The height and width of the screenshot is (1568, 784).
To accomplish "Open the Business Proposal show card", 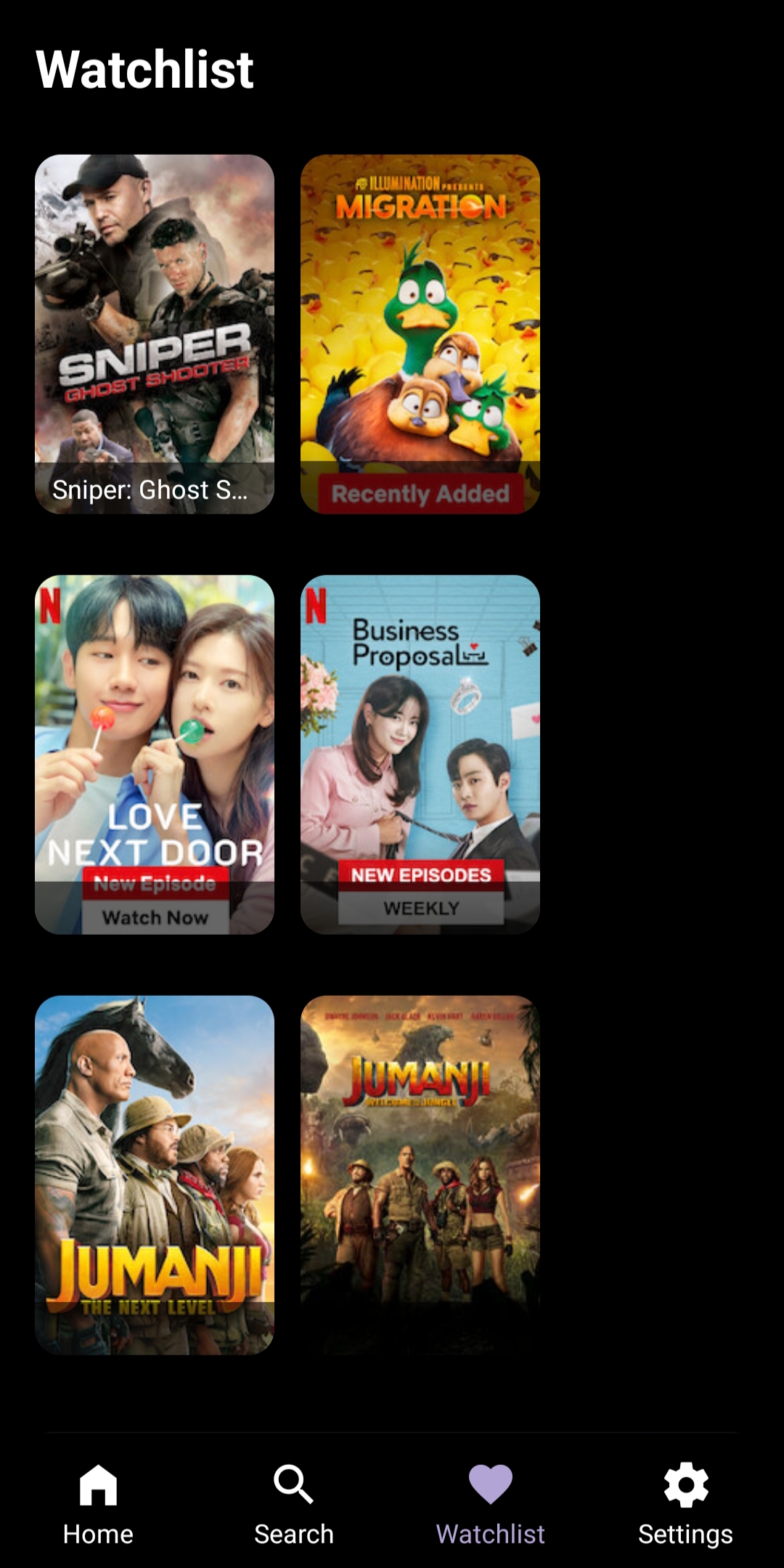I will pyautogui.click(x=420, y=754).
